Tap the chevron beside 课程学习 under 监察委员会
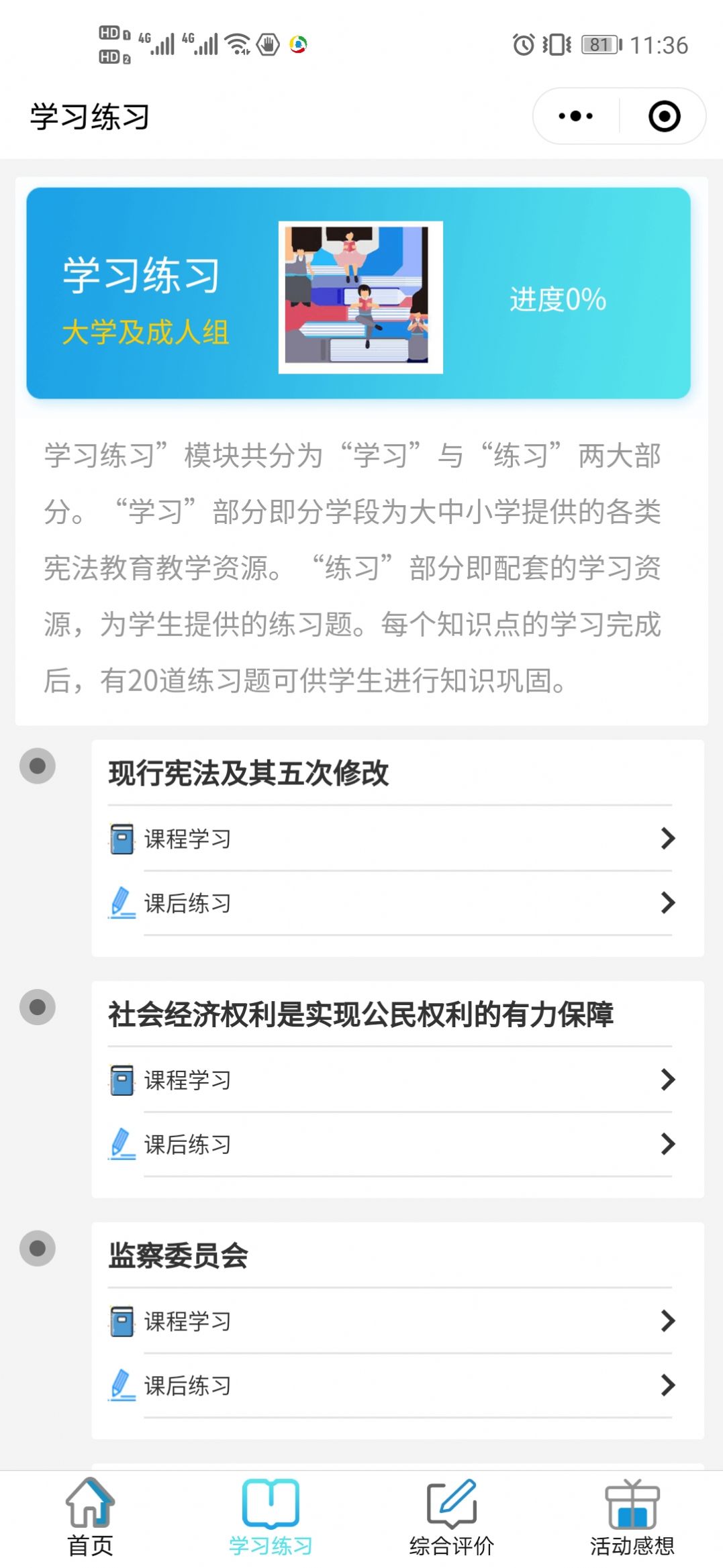This screenshot has width=723, height=1568. 667,1320
